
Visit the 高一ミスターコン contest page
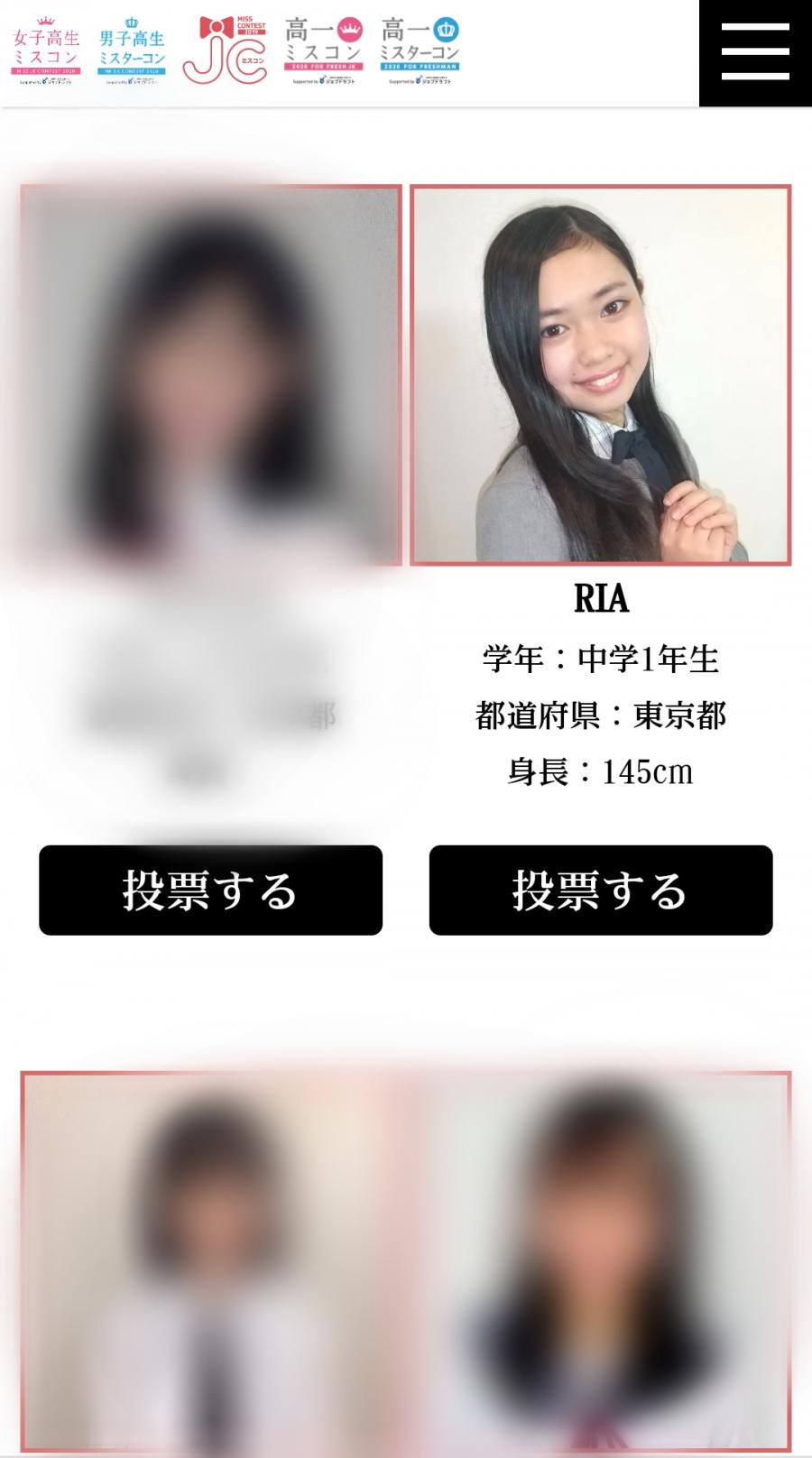tap(420, 52)
